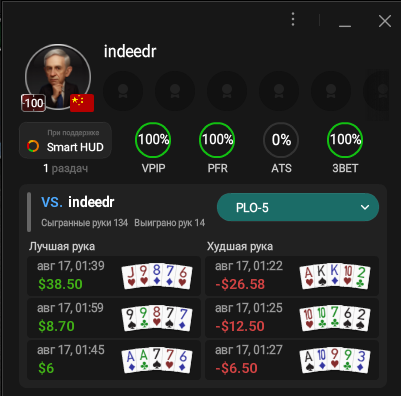Open the best hand that won $8.70
The width and height of the screenshot is (401, 396).
[x=114, y=318]
